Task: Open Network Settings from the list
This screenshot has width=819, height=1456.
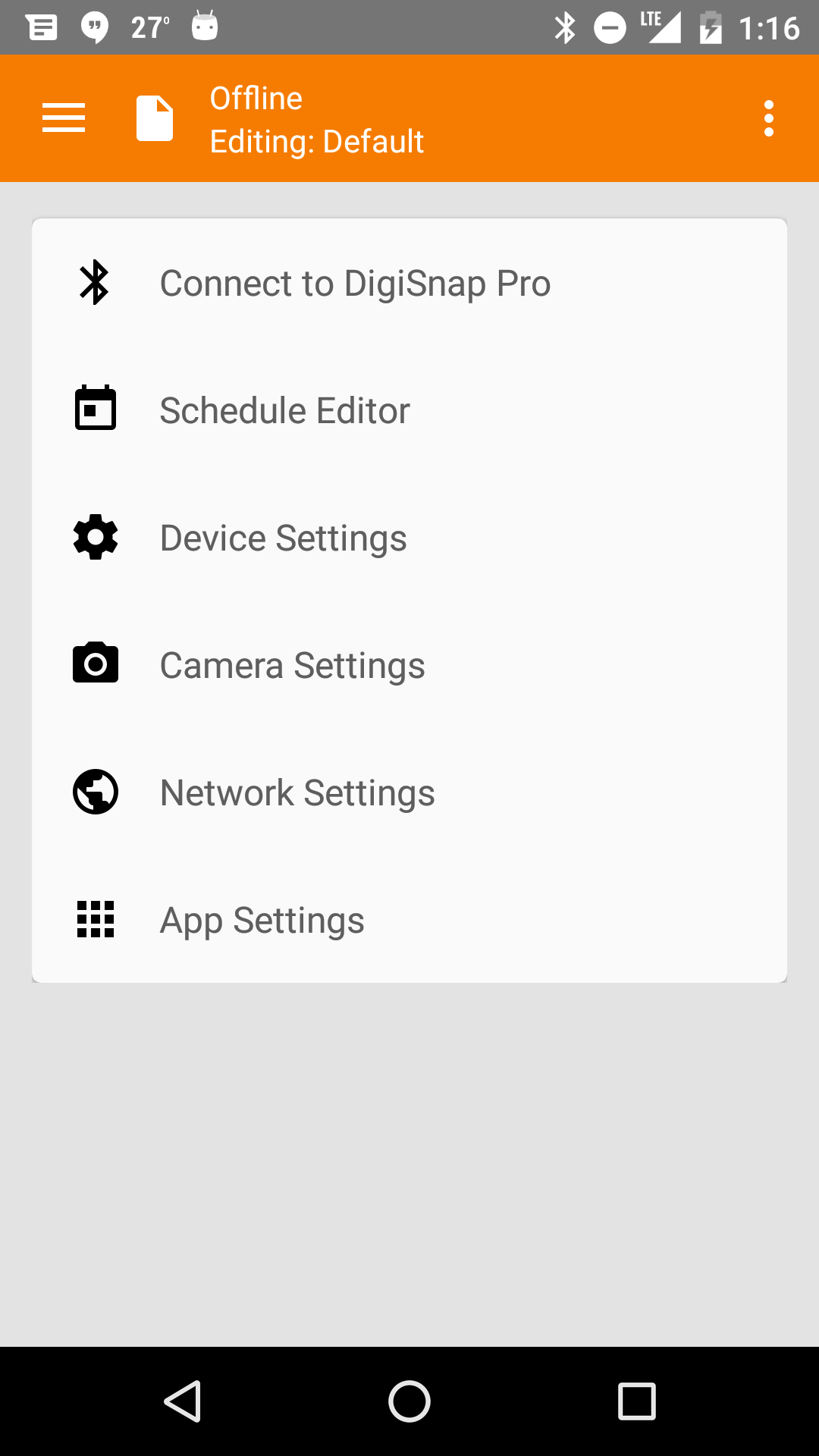Action: pos(297,792)
